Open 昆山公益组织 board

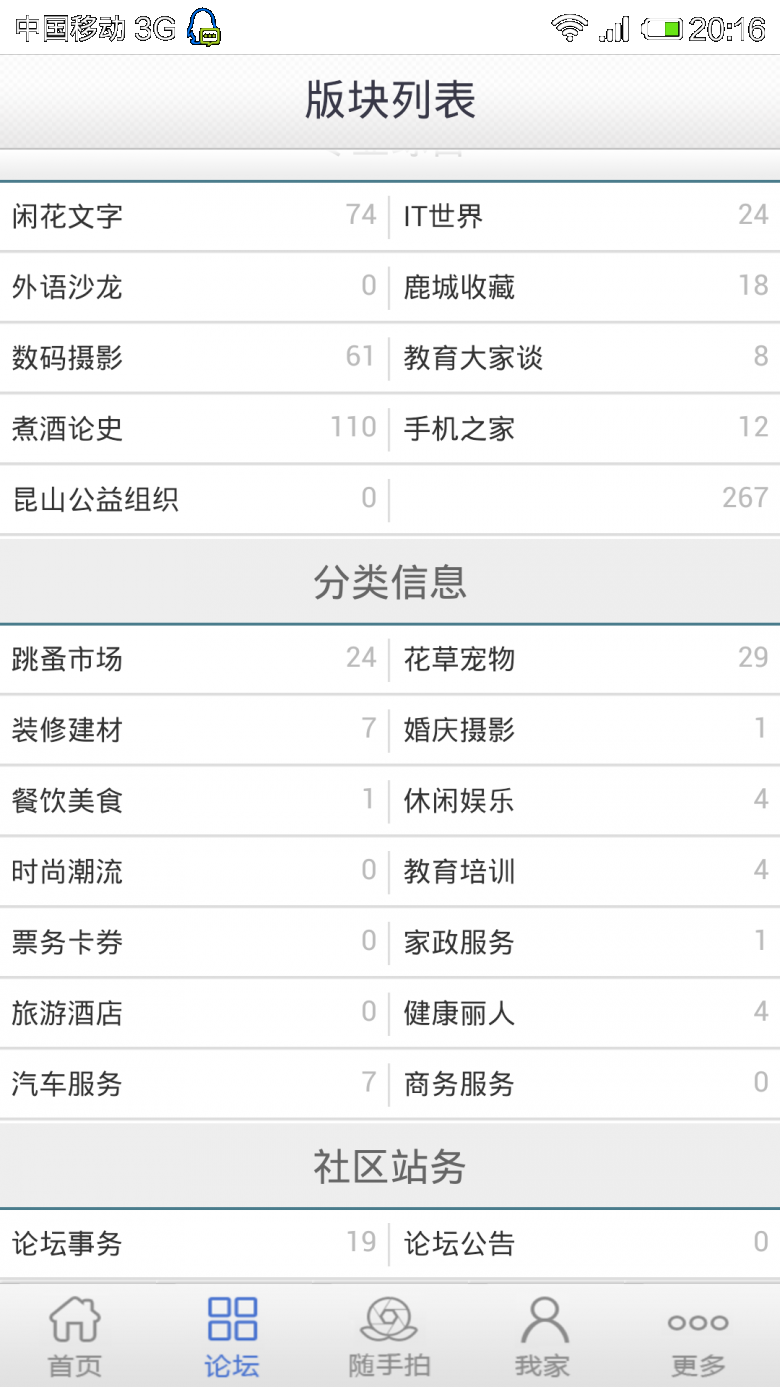194,500
